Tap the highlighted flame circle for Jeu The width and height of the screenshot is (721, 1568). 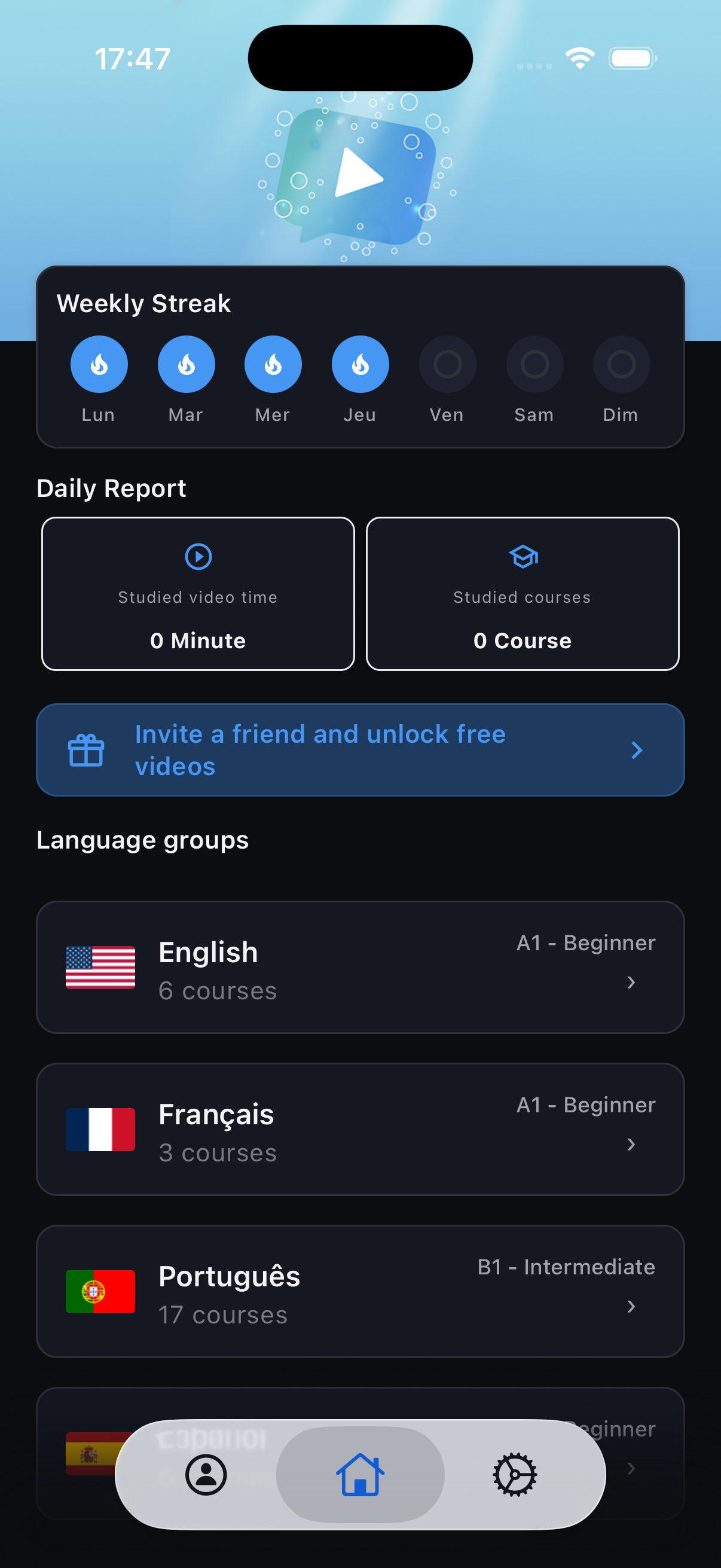359,364
